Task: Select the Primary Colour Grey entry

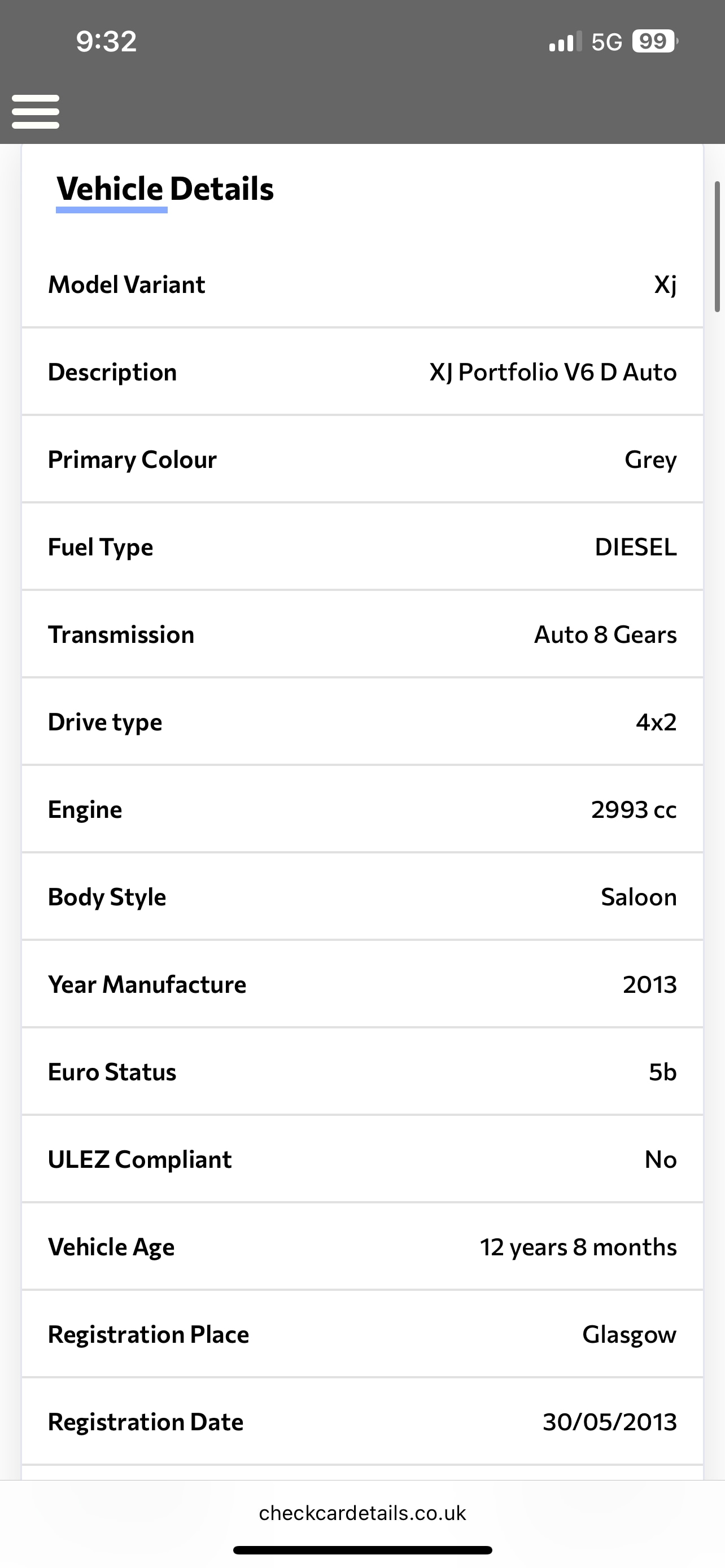Action: tap(362, 459)
